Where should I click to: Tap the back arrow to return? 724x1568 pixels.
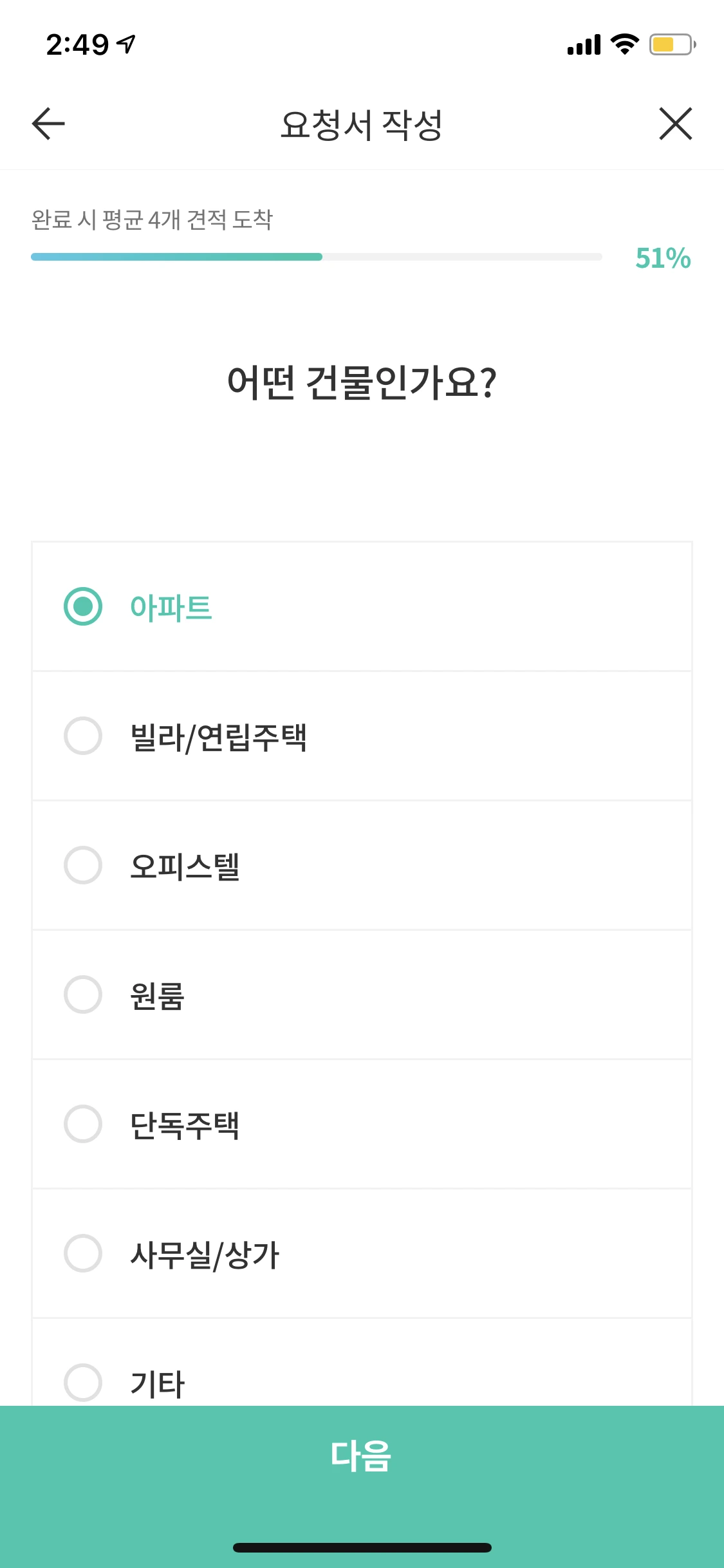(x=47, y=124)
